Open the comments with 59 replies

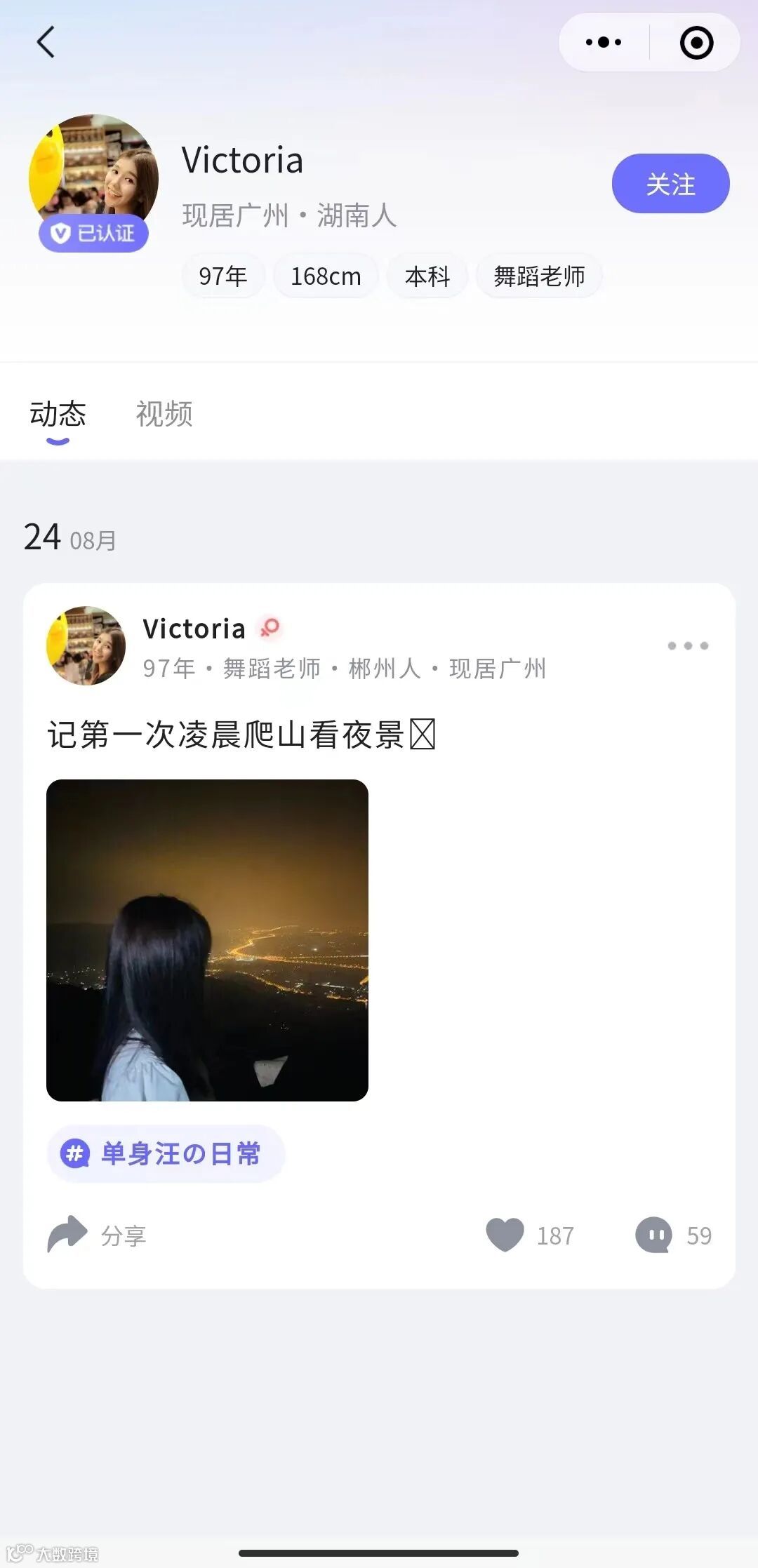pos(654,1235)
